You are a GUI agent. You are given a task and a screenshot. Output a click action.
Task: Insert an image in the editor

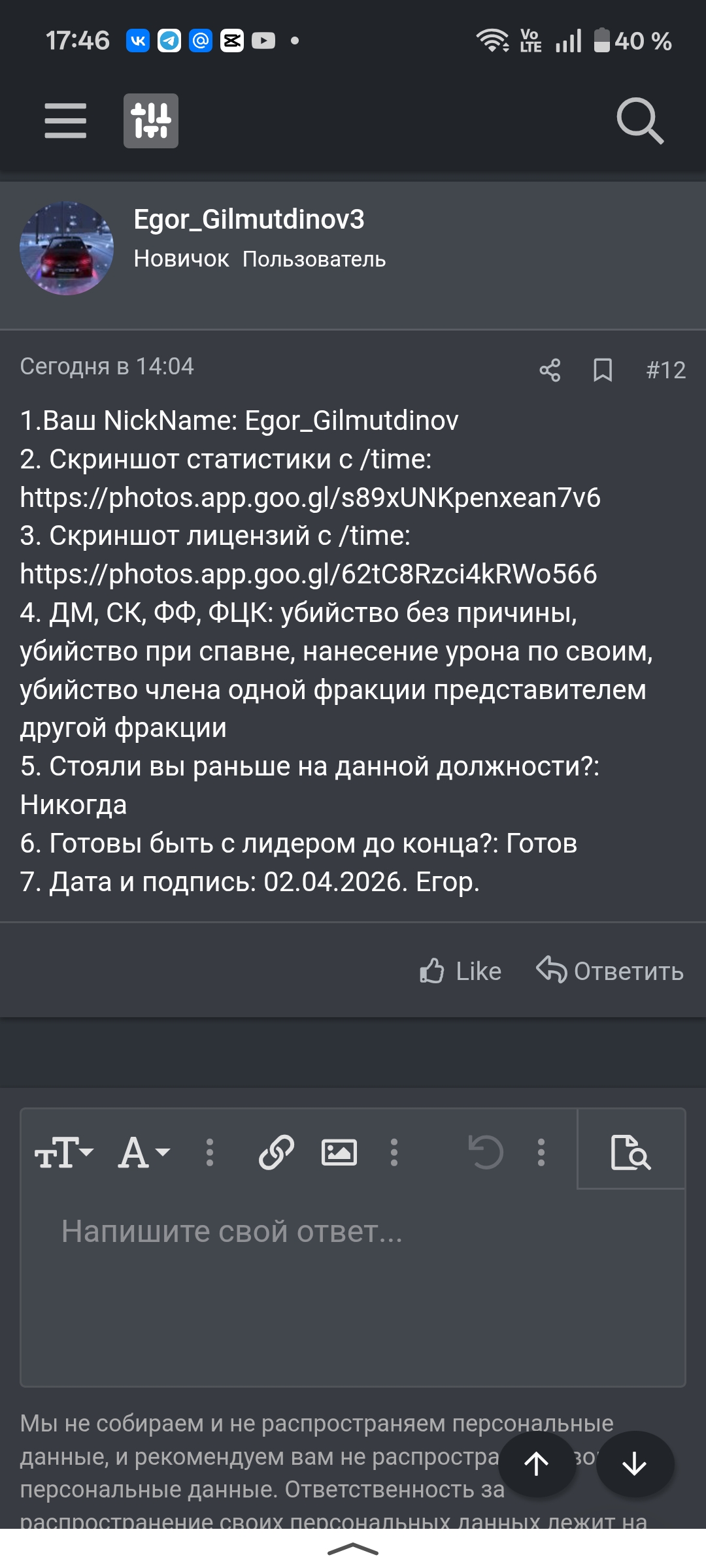[339, 1152]
